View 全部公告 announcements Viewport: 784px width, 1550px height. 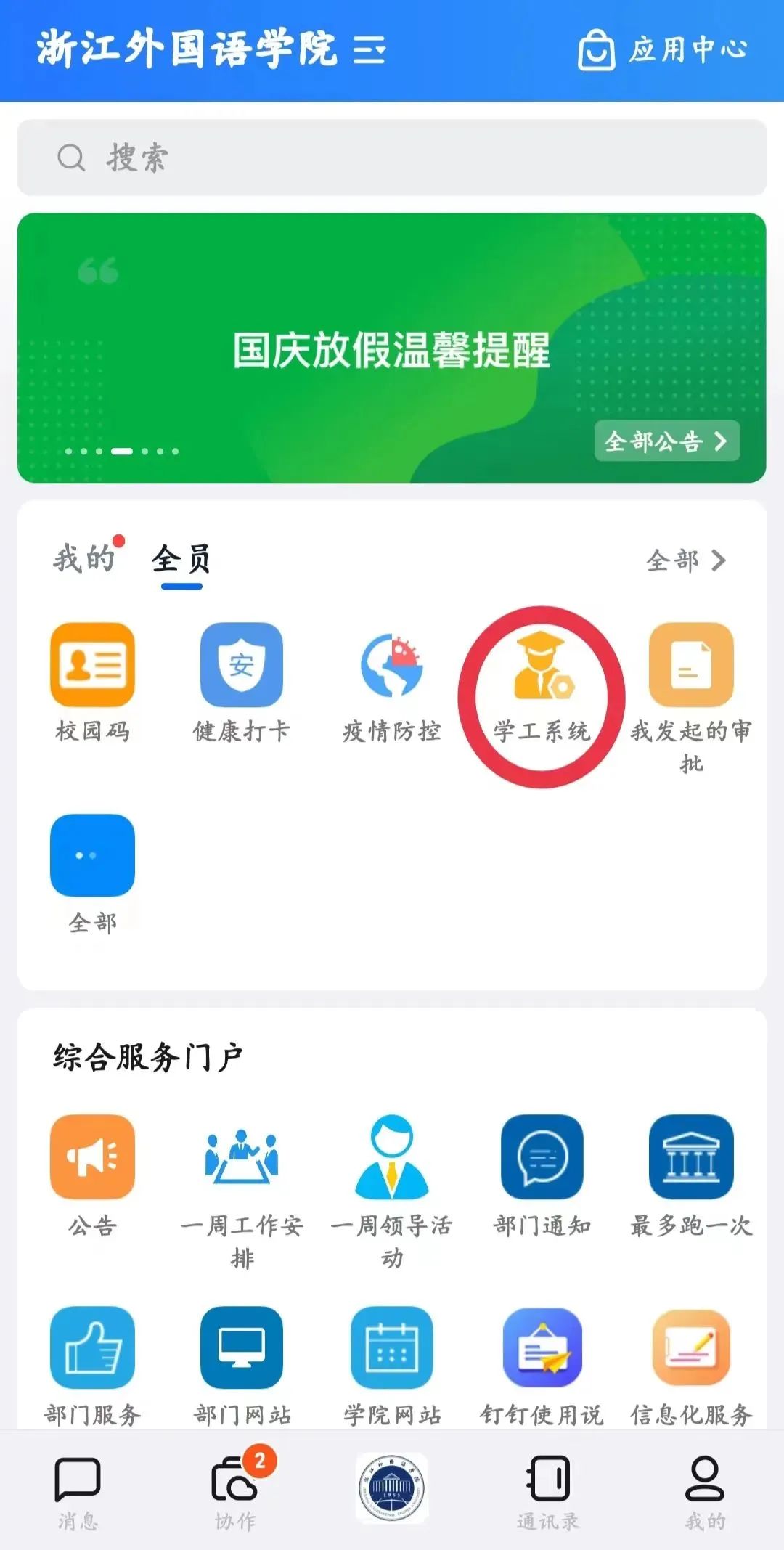click(666, 441)
